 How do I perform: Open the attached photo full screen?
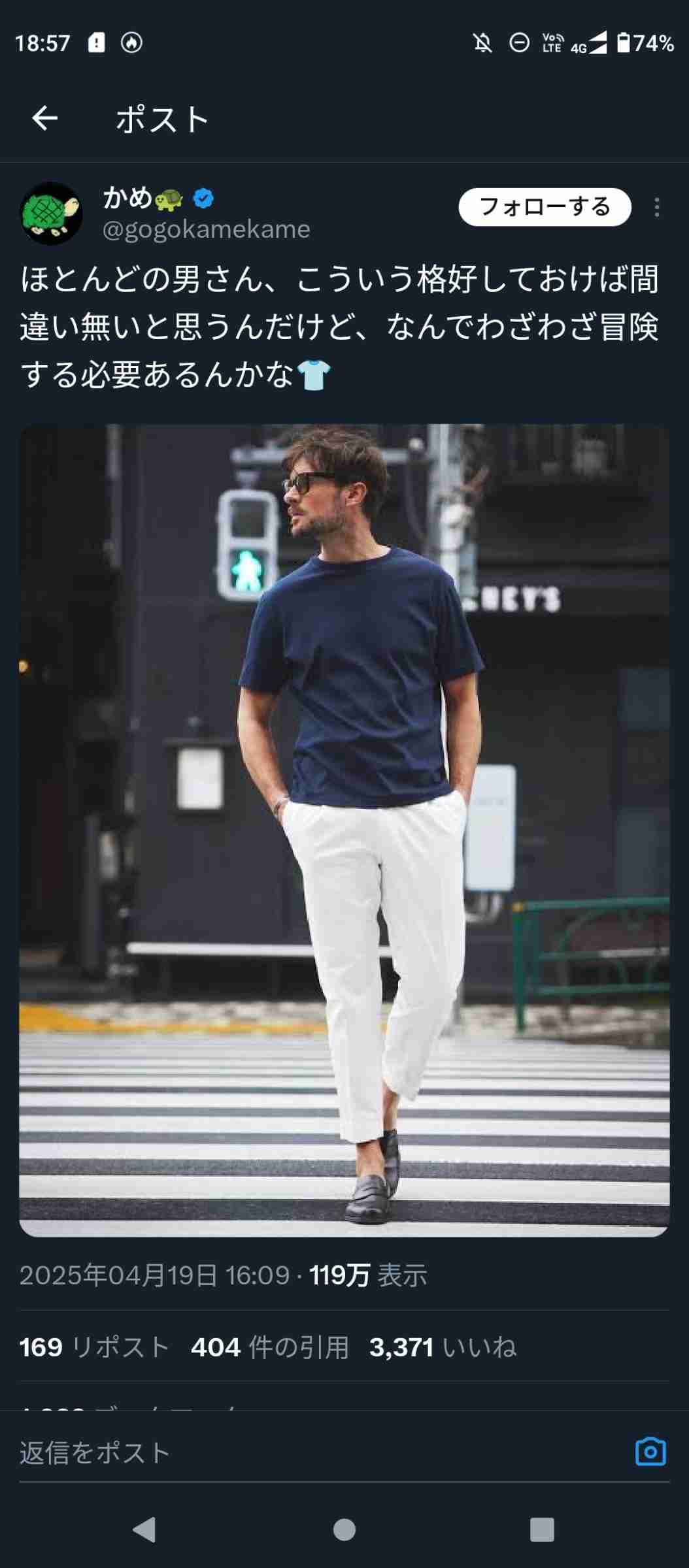344,830
